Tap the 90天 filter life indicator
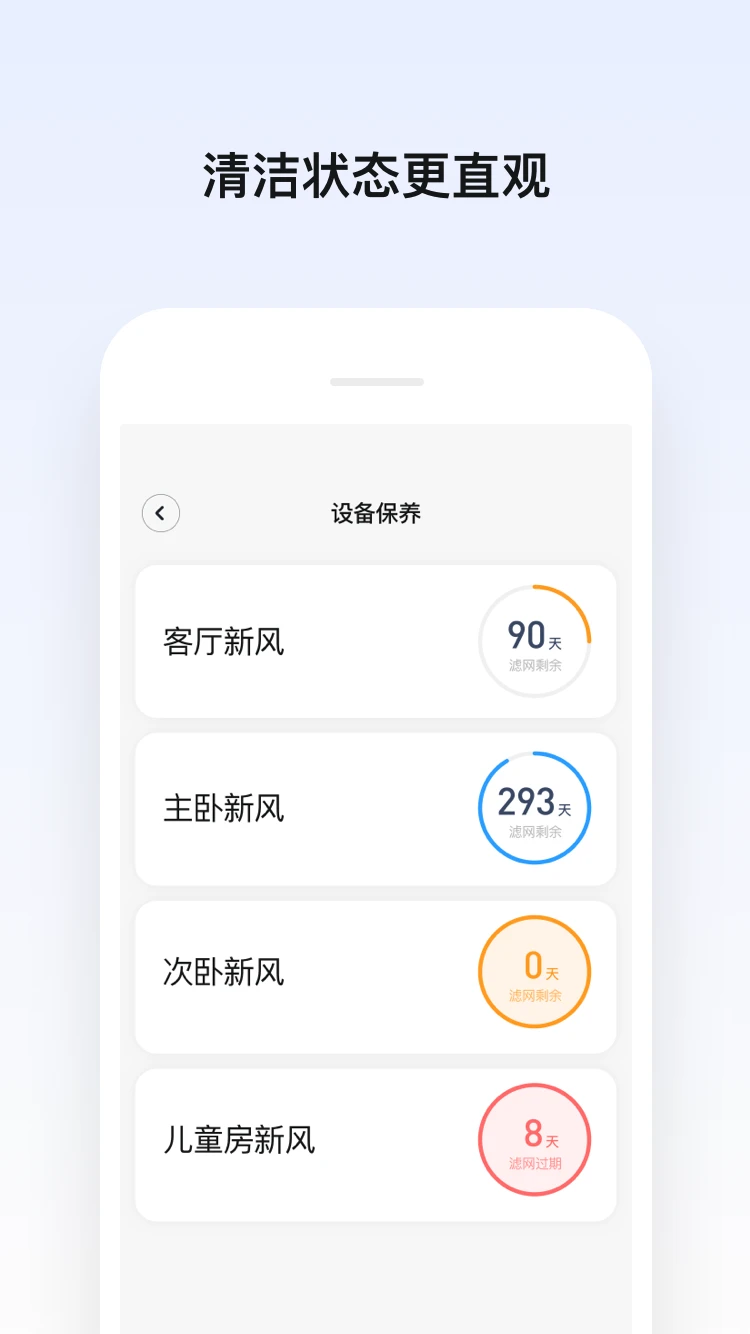Image resolution: width=750 pixels, height=1334 pixels. coord(532,635)
